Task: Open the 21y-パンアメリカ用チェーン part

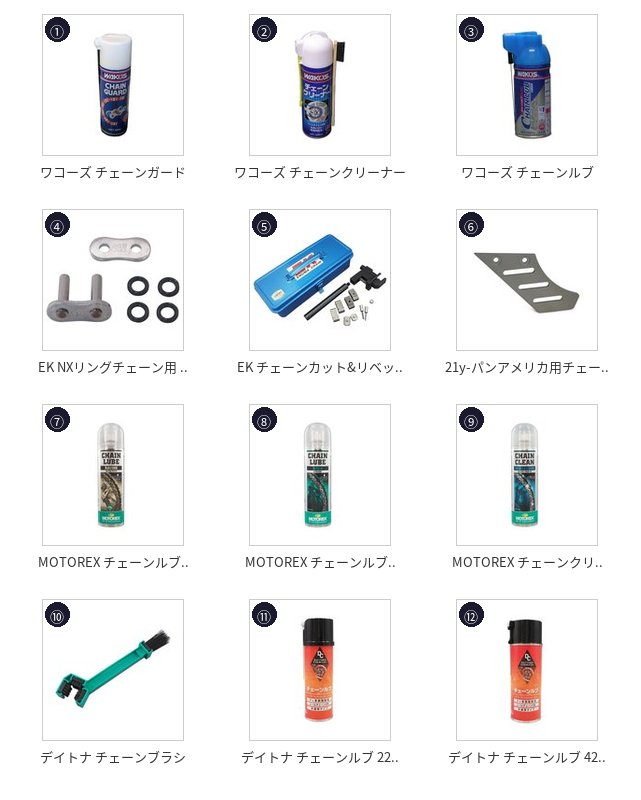Action: [527, 280]
